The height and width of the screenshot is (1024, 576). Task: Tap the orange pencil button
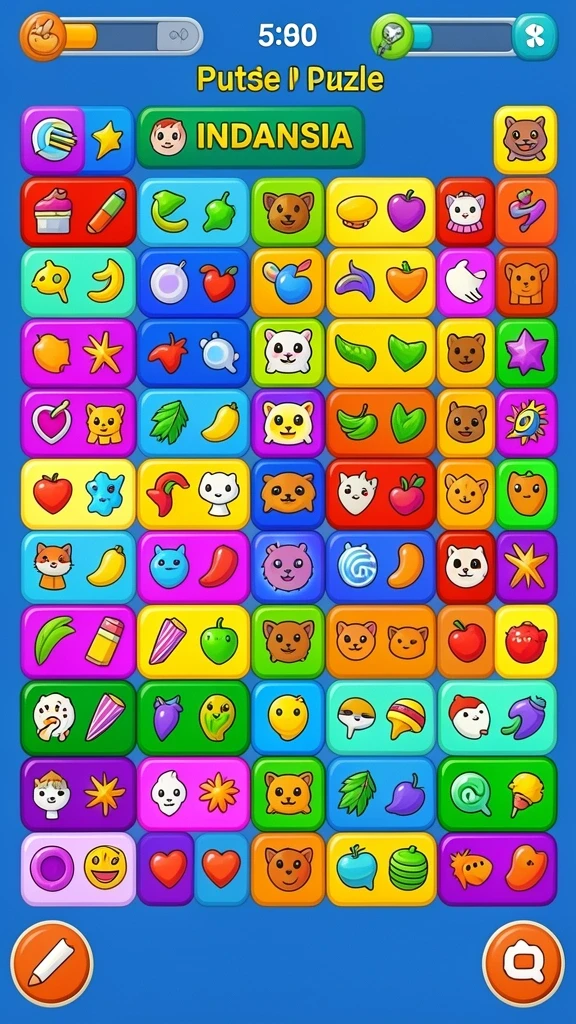52,963
